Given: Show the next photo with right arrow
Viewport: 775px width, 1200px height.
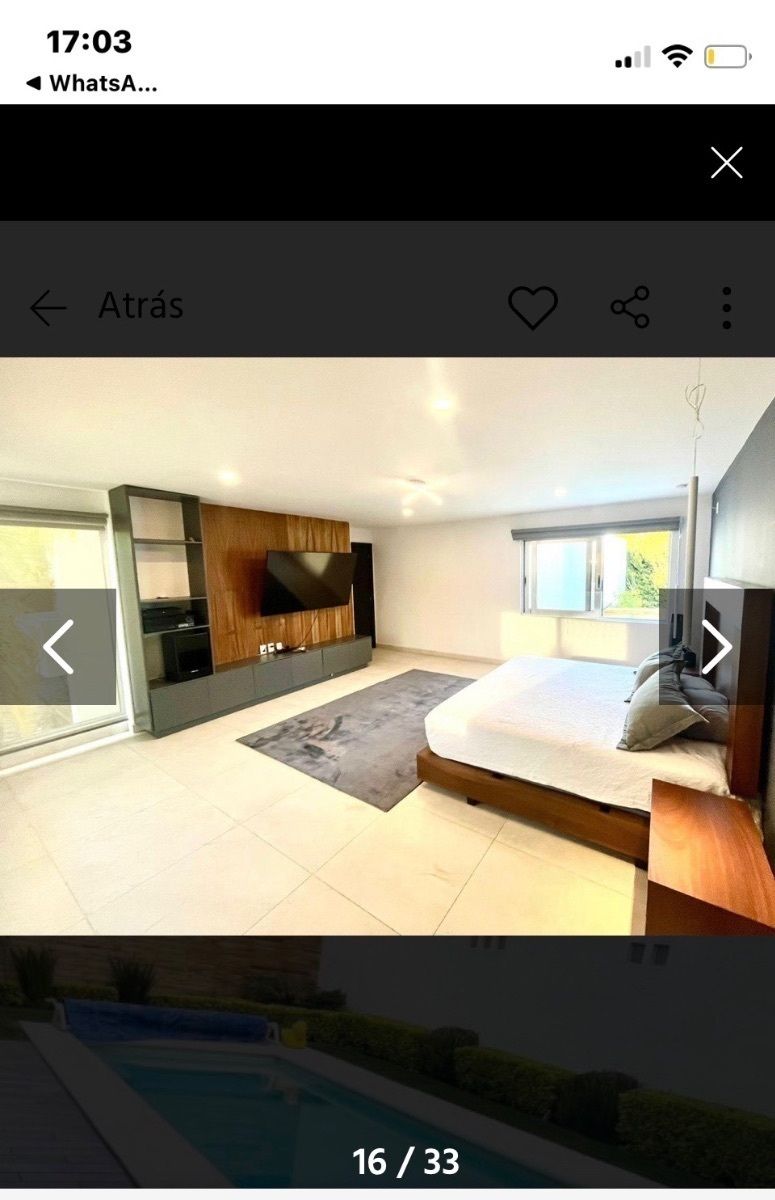Looking at the screenshot, I should click(717, 647).
